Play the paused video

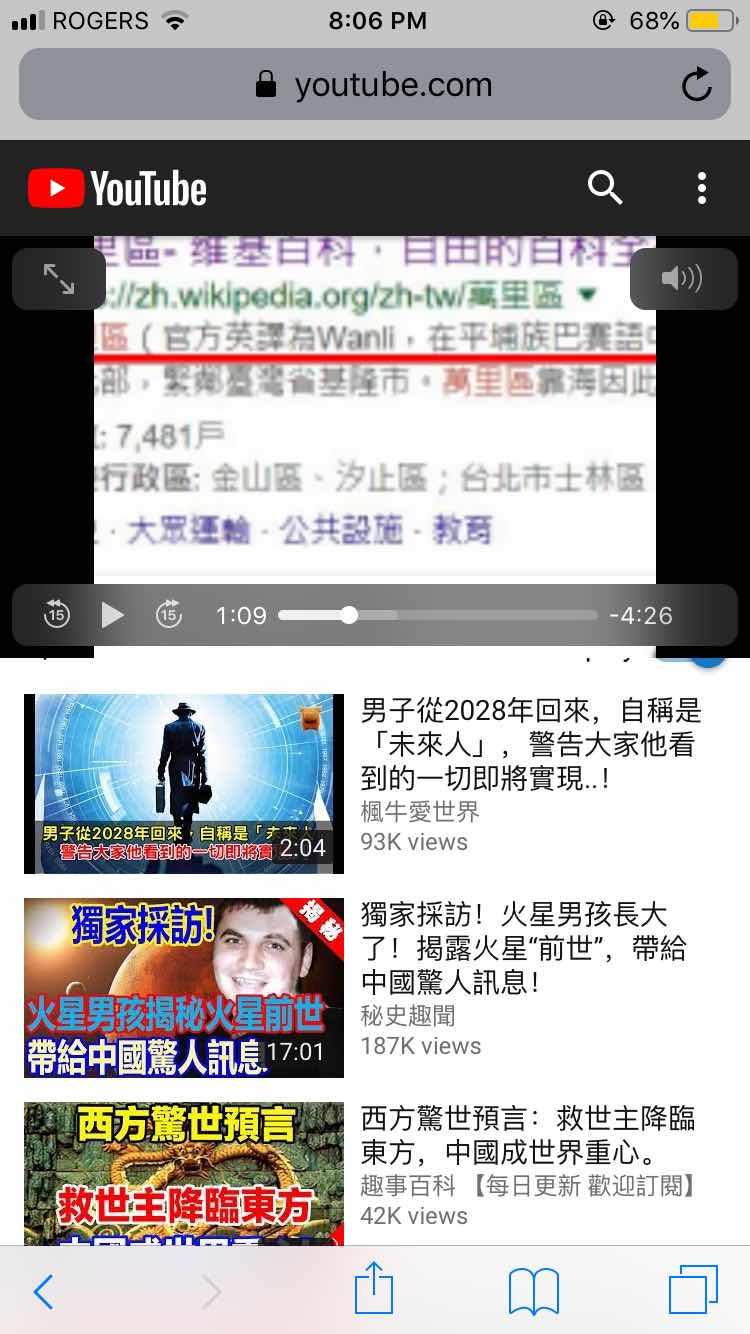pyautogui.click(x=113, y=615)
